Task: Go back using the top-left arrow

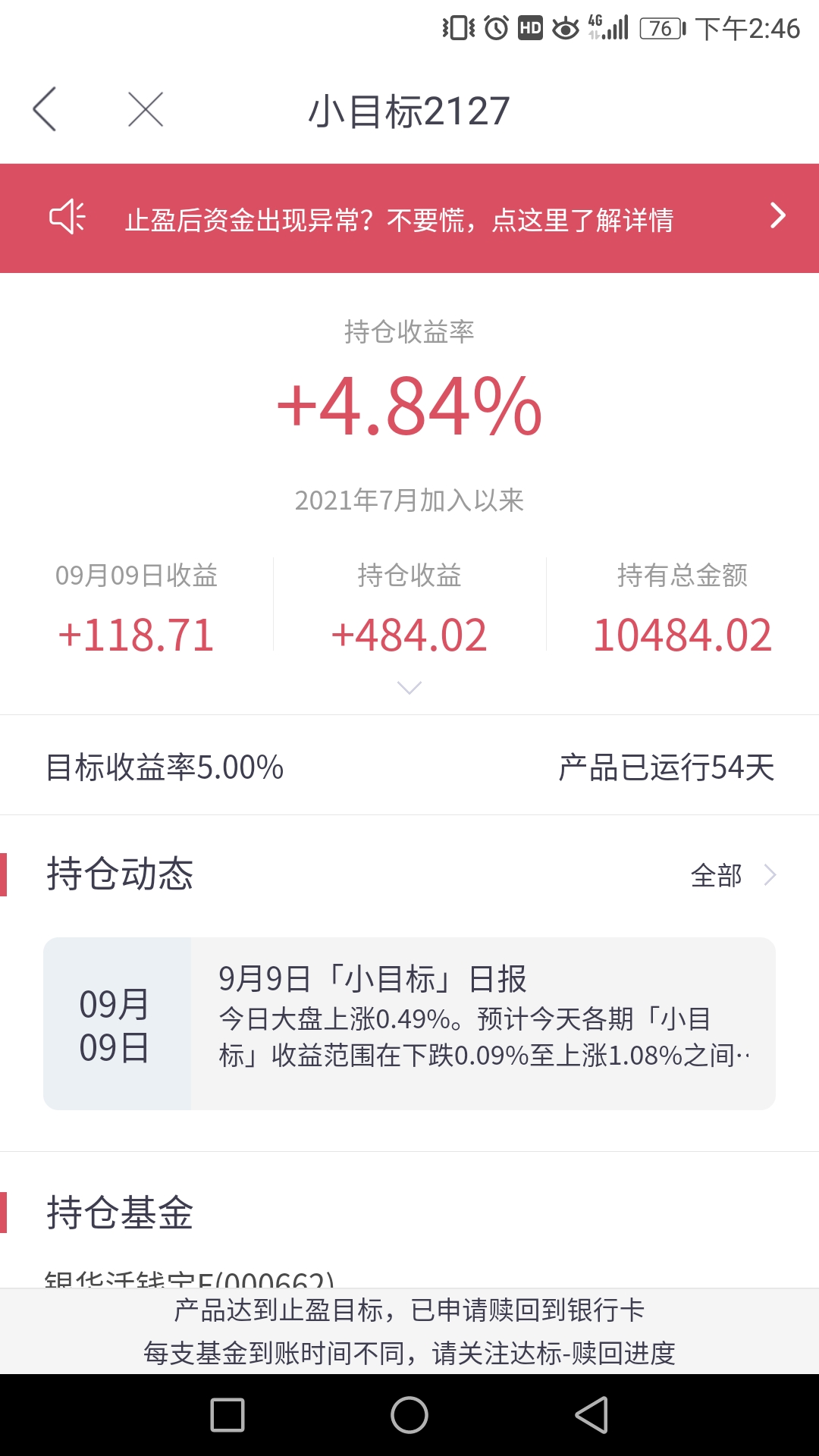Action: (45, 109)
